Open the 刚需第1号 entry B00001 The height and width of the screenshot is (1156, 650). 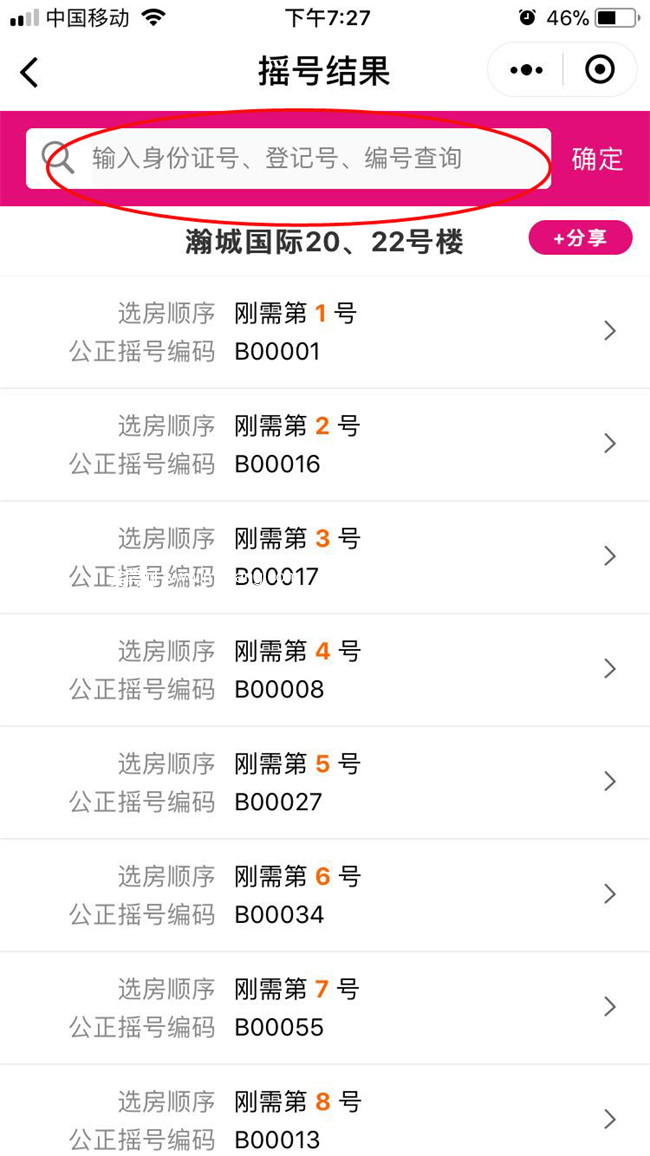point(325,332)
